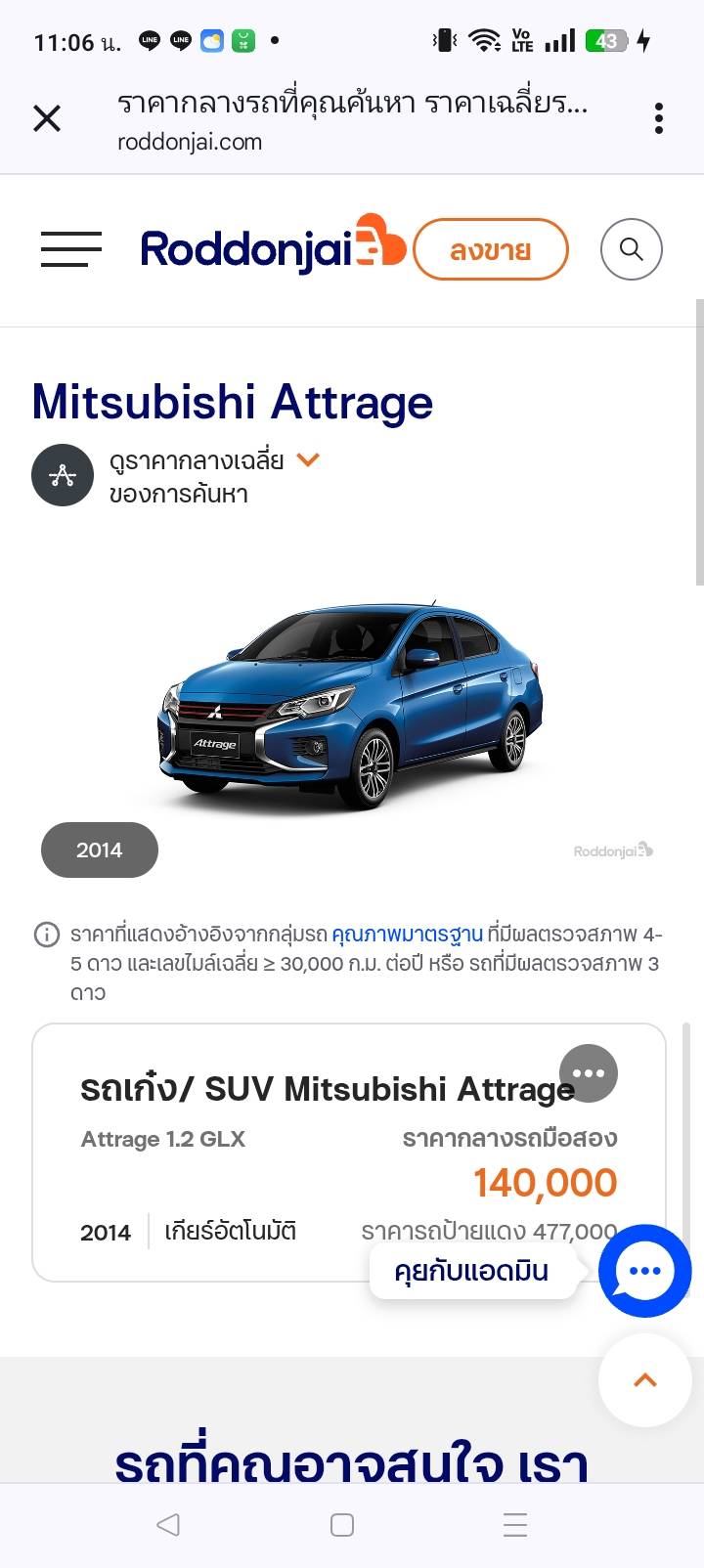Select the 2014 year chip
Viewport: 704px width, 1568px height.
tap(100, 849)
